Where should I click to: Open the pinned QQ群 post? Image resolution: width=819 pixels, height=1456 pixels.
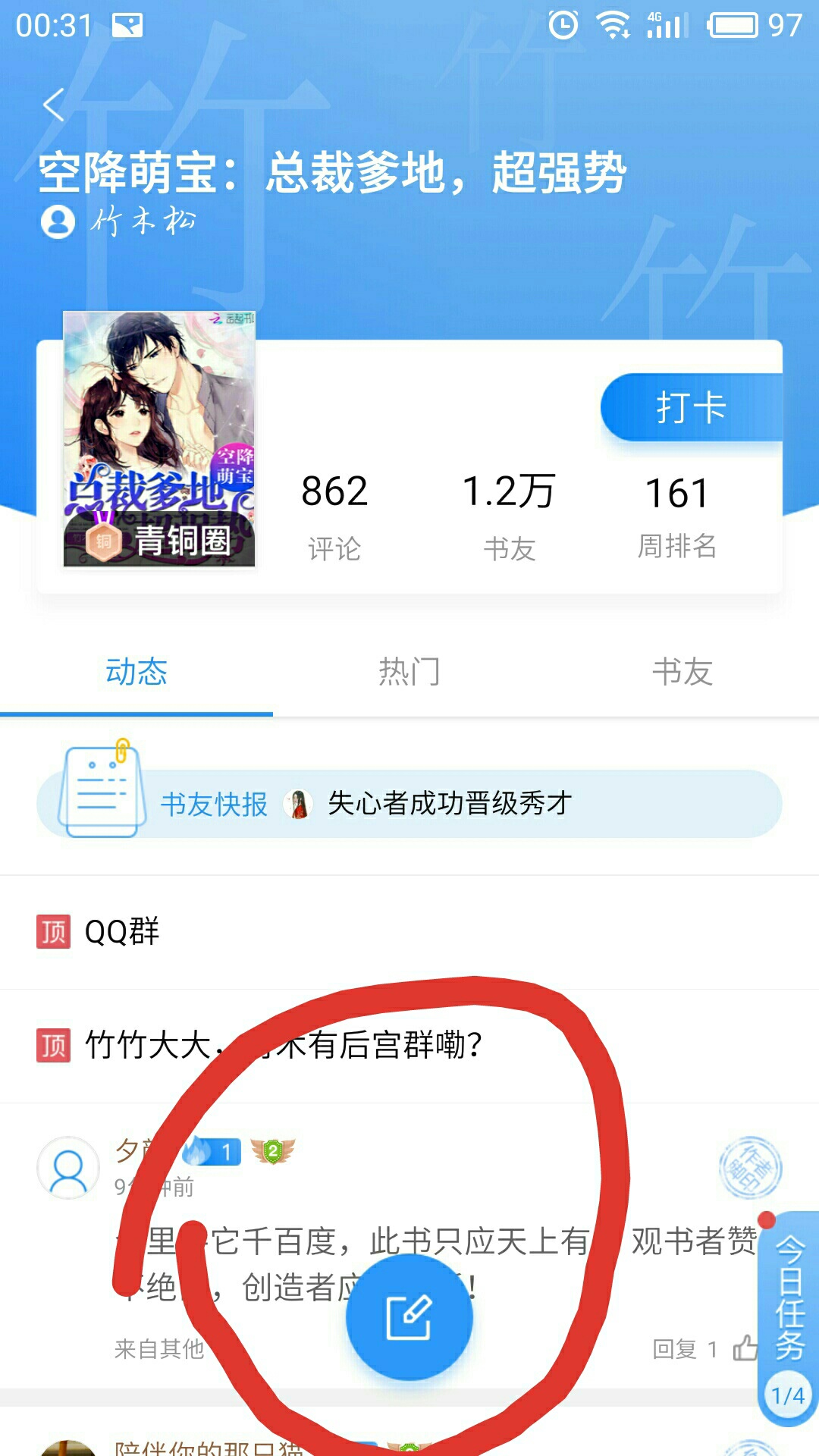[x=121, y=931]
